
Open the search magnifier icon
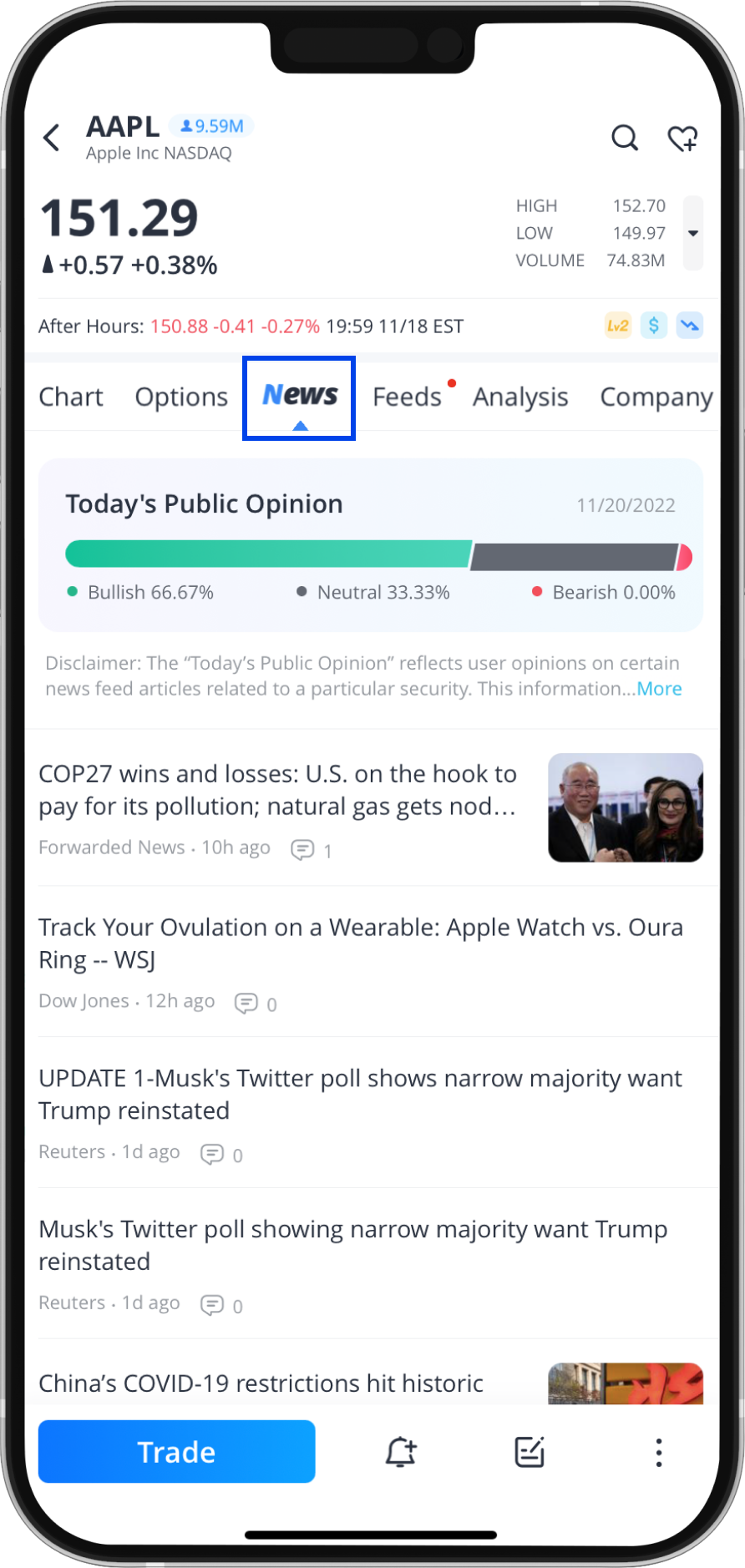(624, 138)
